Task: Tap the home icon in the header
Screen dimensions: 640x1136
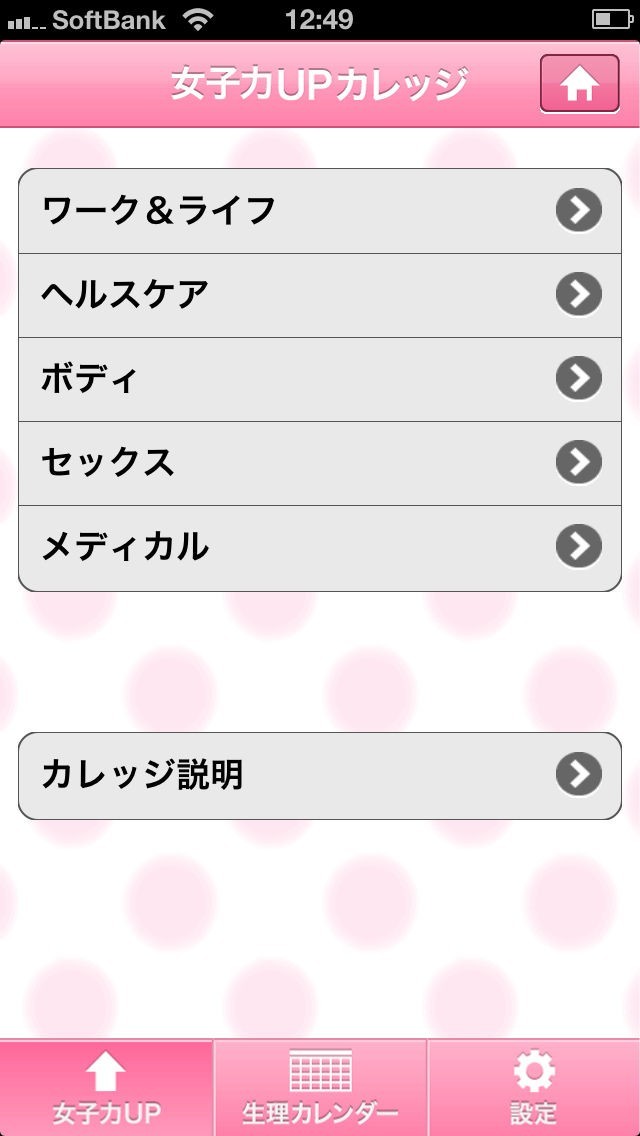Action: pyautogui.click(x=580, y=84)
